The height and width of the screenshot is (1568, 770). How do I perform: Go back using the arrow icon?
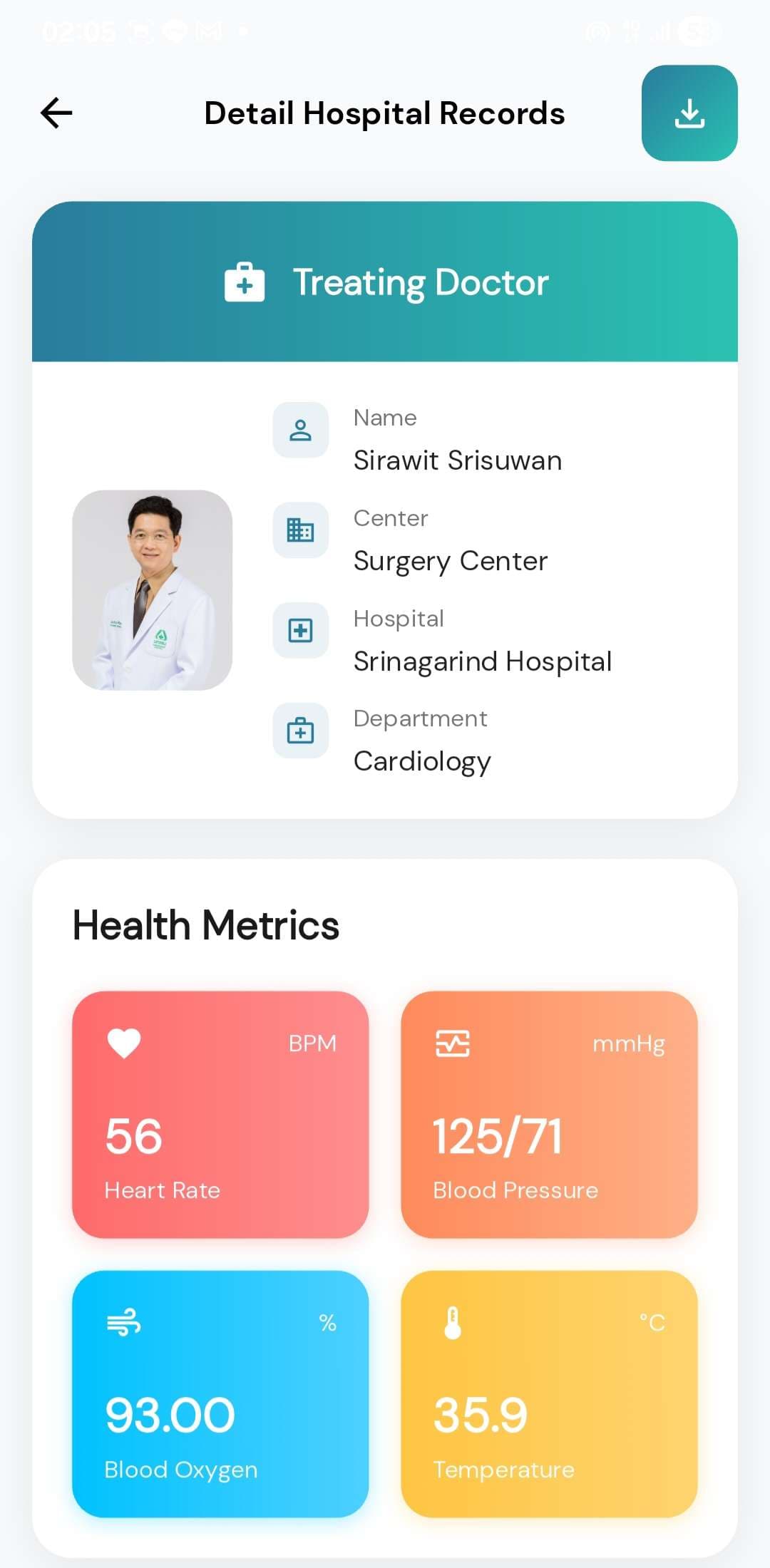point(56,113)
